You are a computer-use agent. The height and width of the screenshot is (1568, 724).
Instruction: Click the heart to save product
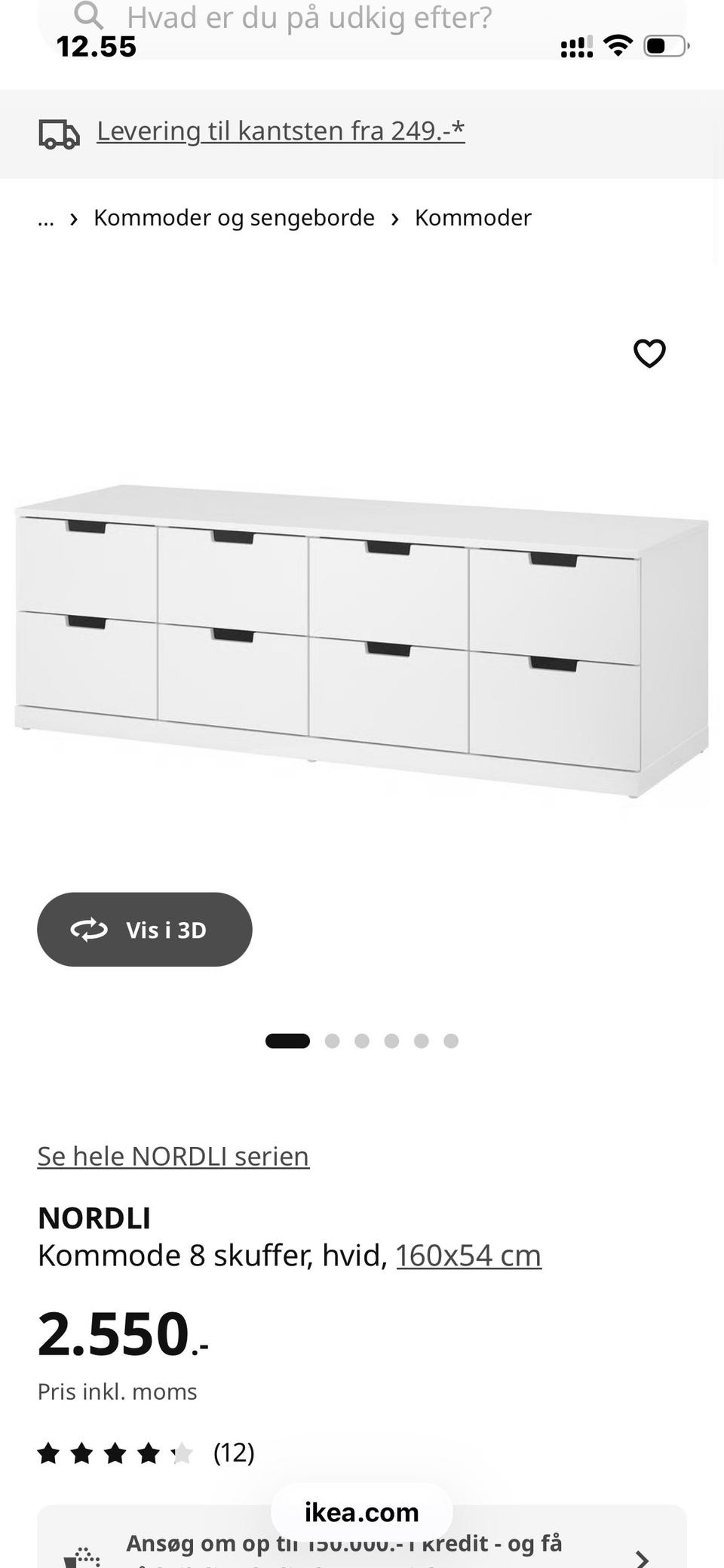649,353
